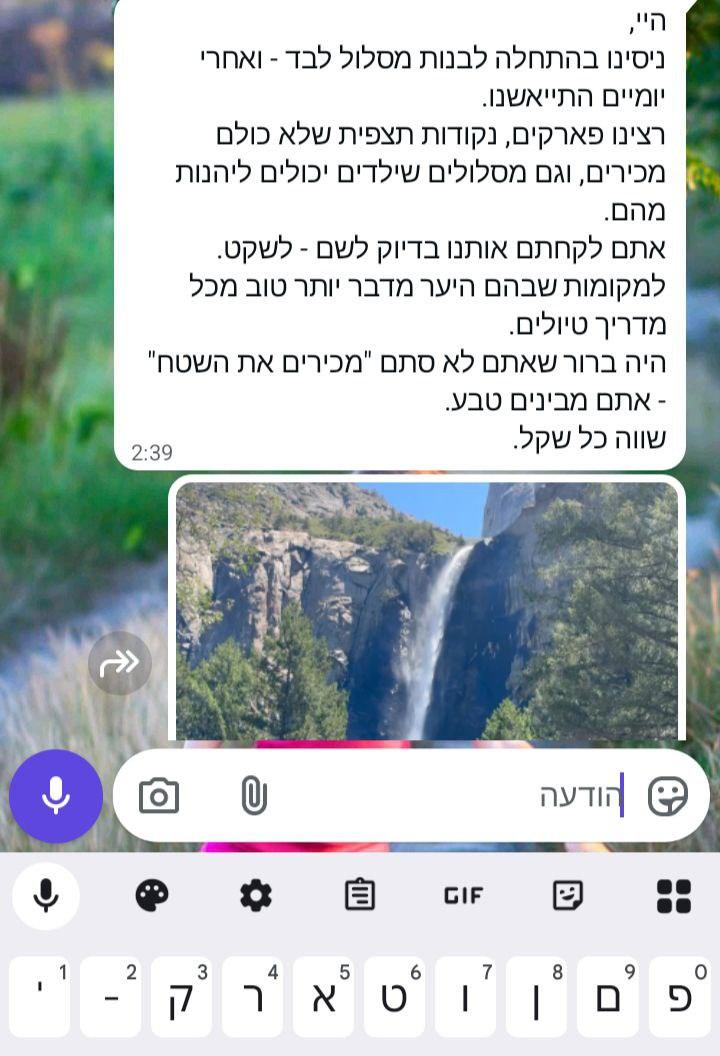Start keyboard voice typing

(x=46, y=895)
